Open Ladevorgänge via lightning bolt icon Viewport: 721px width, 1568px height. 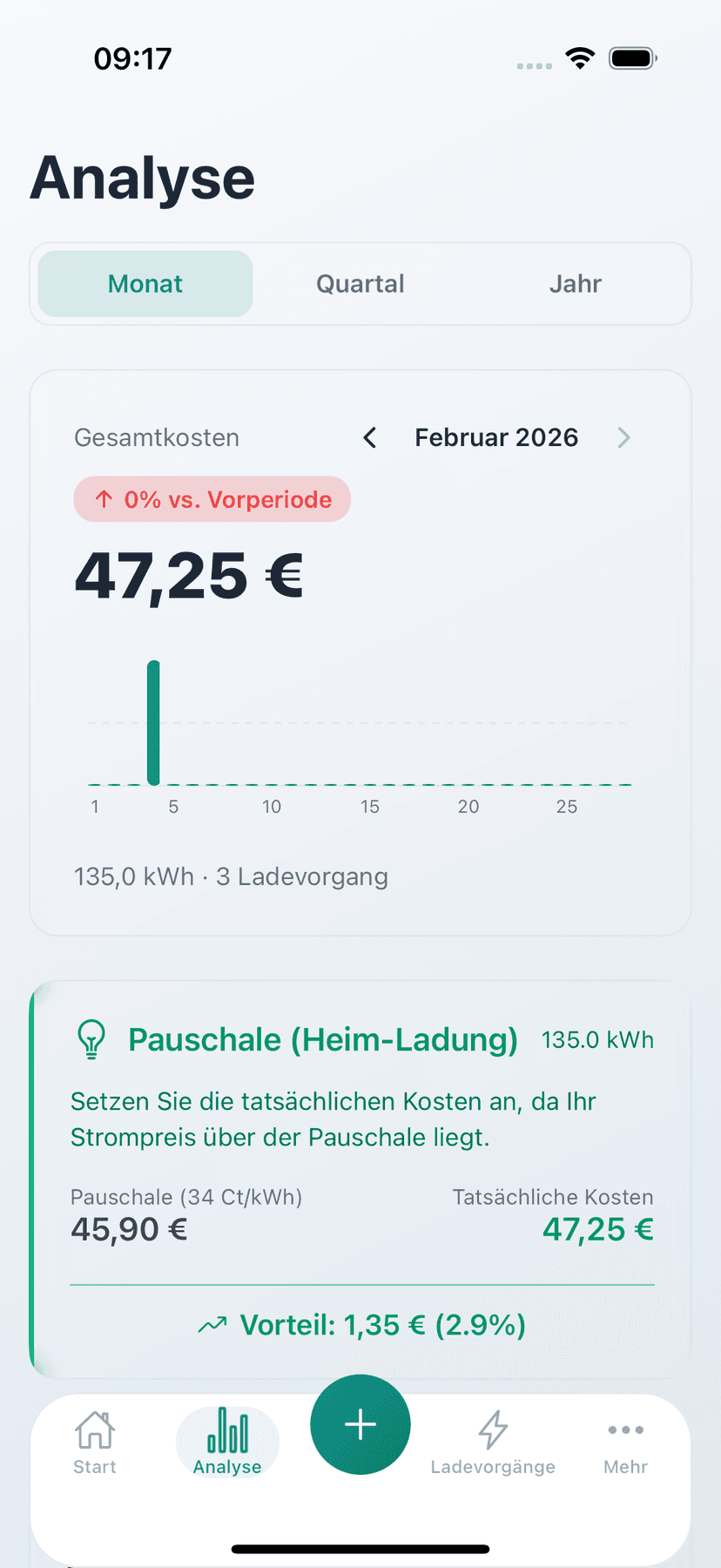click(493, 1429)
